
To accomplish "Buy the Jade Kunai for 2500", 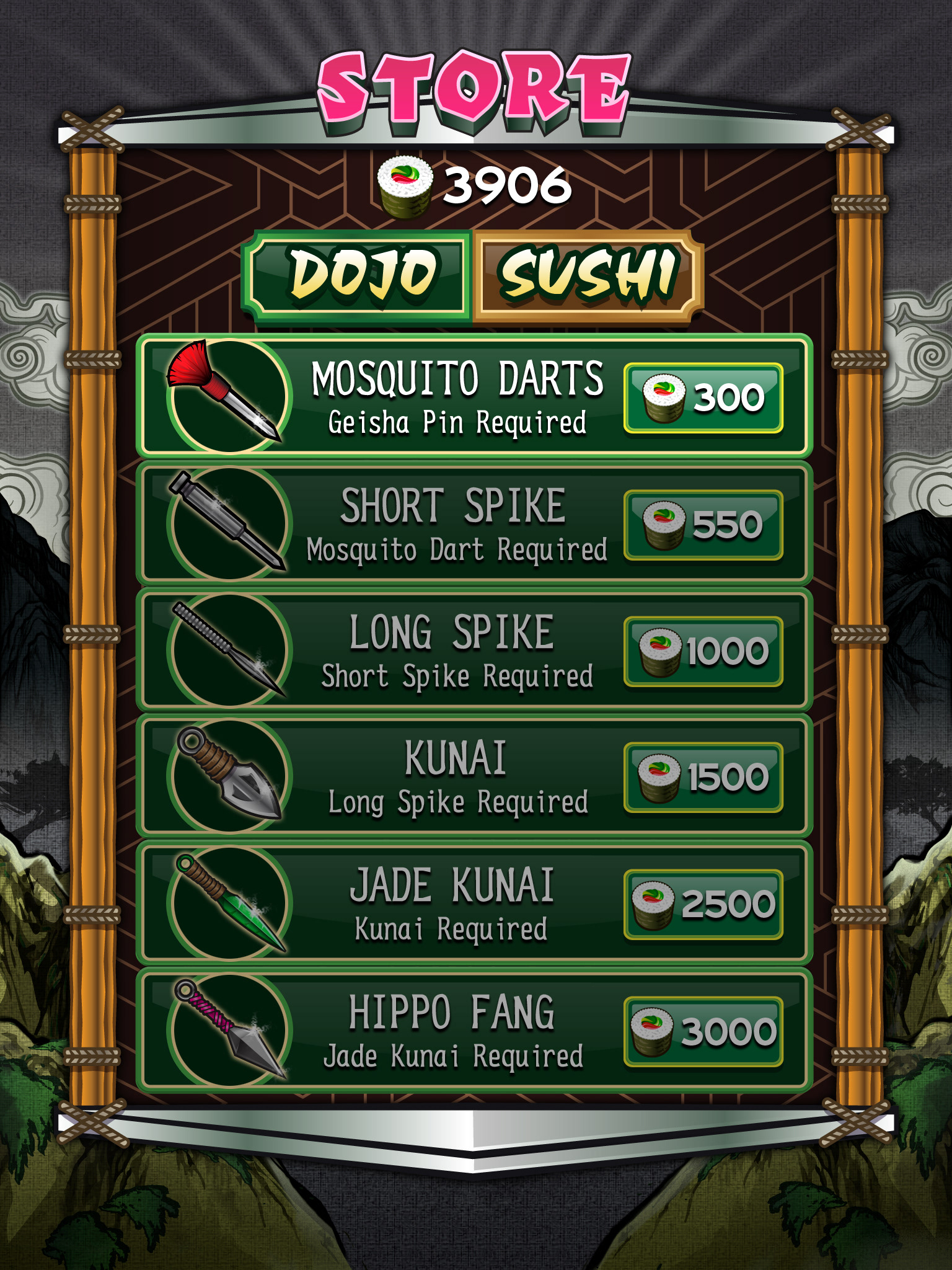I will pyautogui.click(x=703, y=904).
